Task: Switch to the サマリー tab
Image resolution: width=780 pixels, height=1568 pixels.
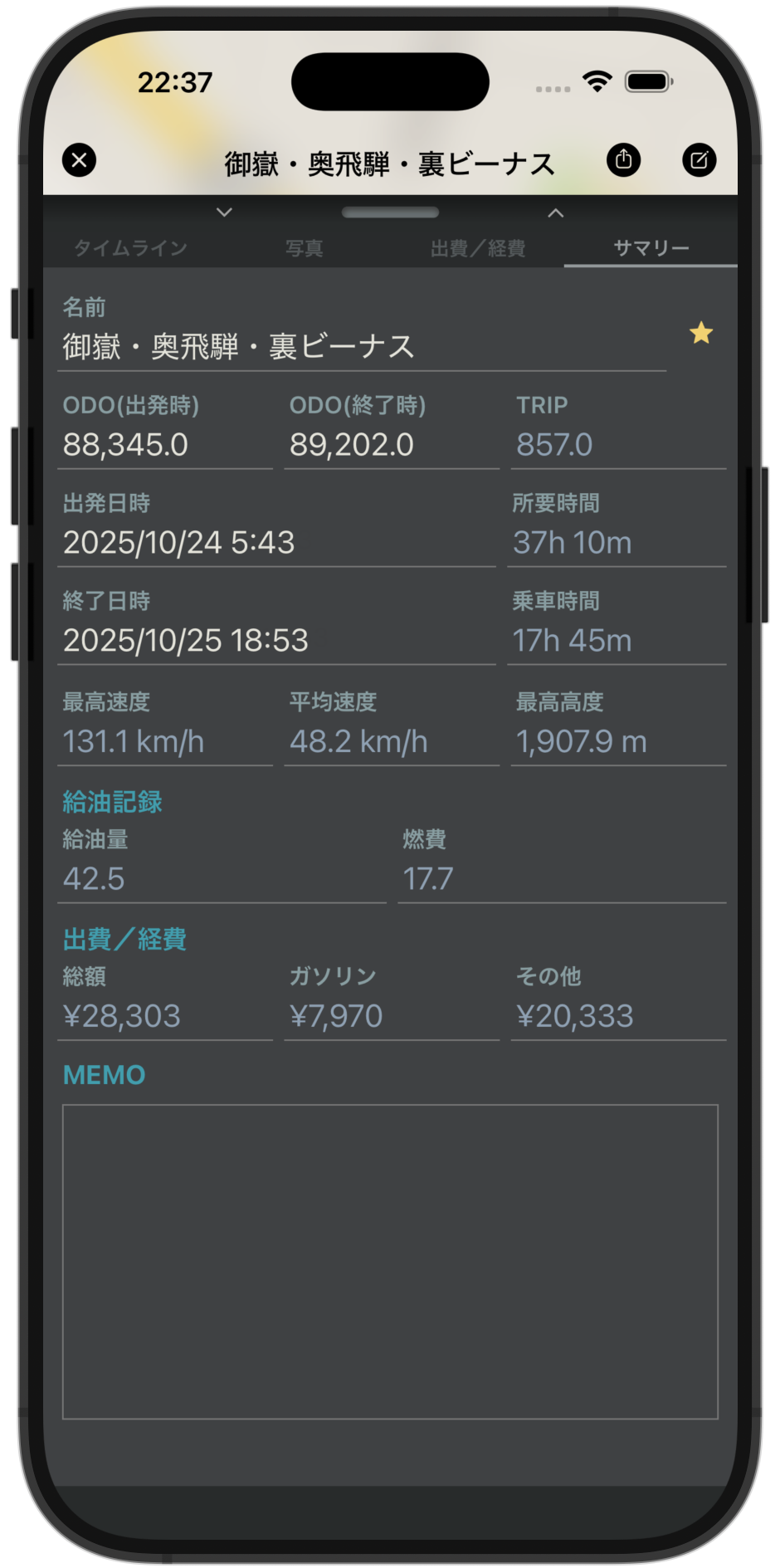Action: [x=652, y=247]
